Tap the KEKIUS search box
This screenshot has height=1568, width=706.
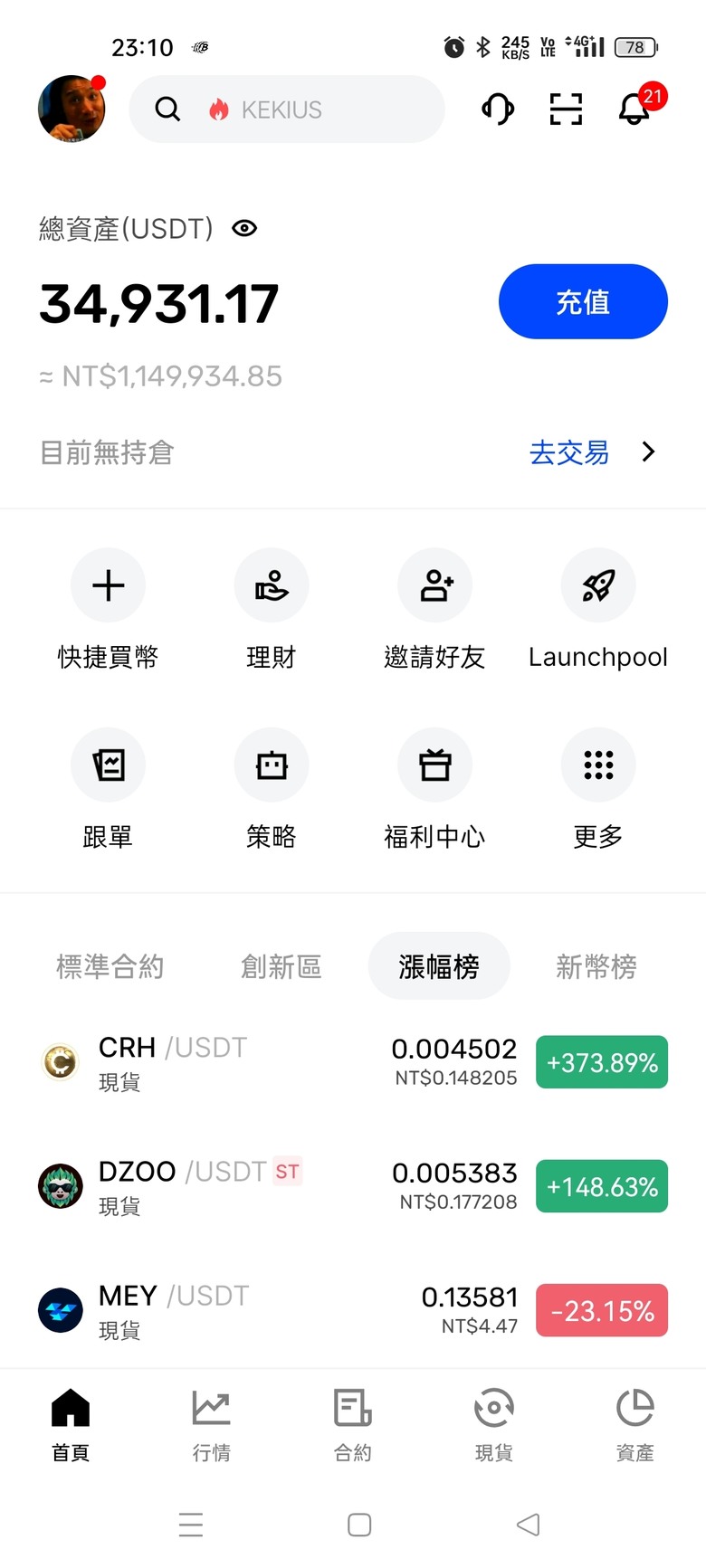(x=287, y=109)
